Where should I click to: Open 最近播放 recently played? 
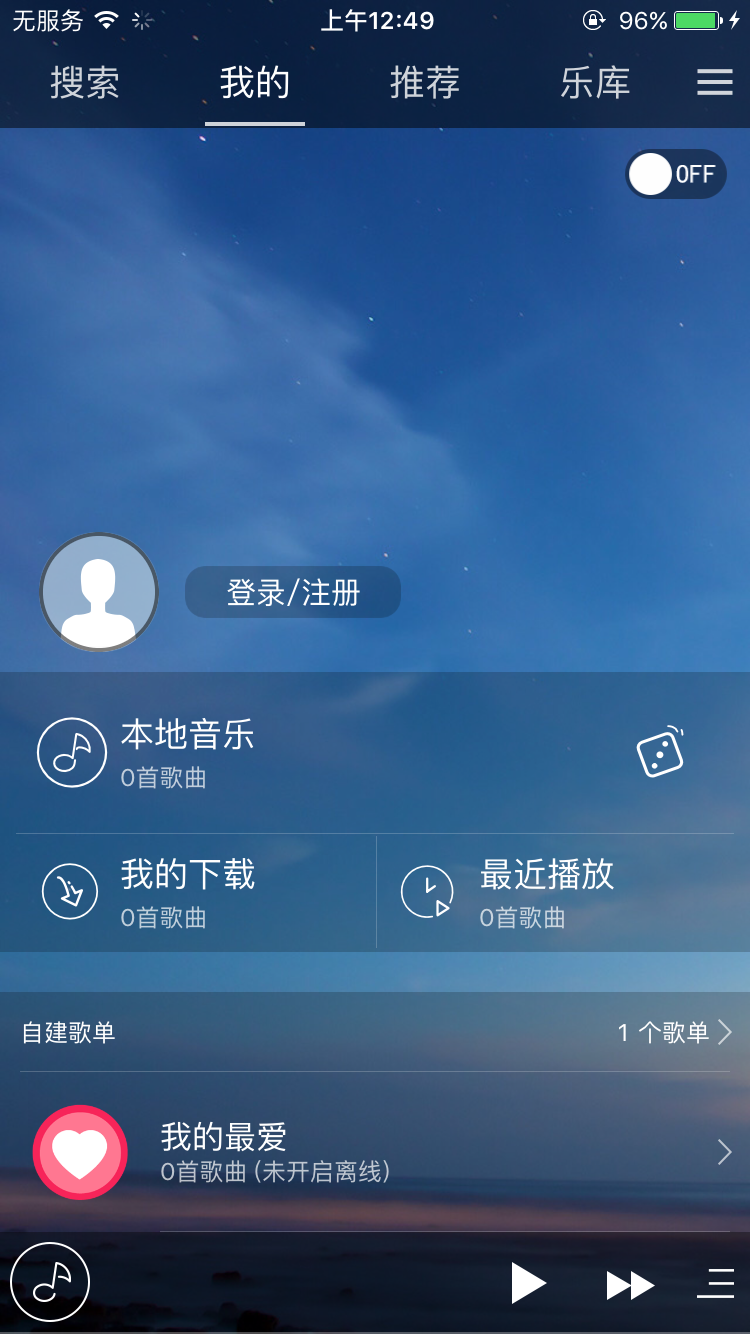[x=547, y=892]
